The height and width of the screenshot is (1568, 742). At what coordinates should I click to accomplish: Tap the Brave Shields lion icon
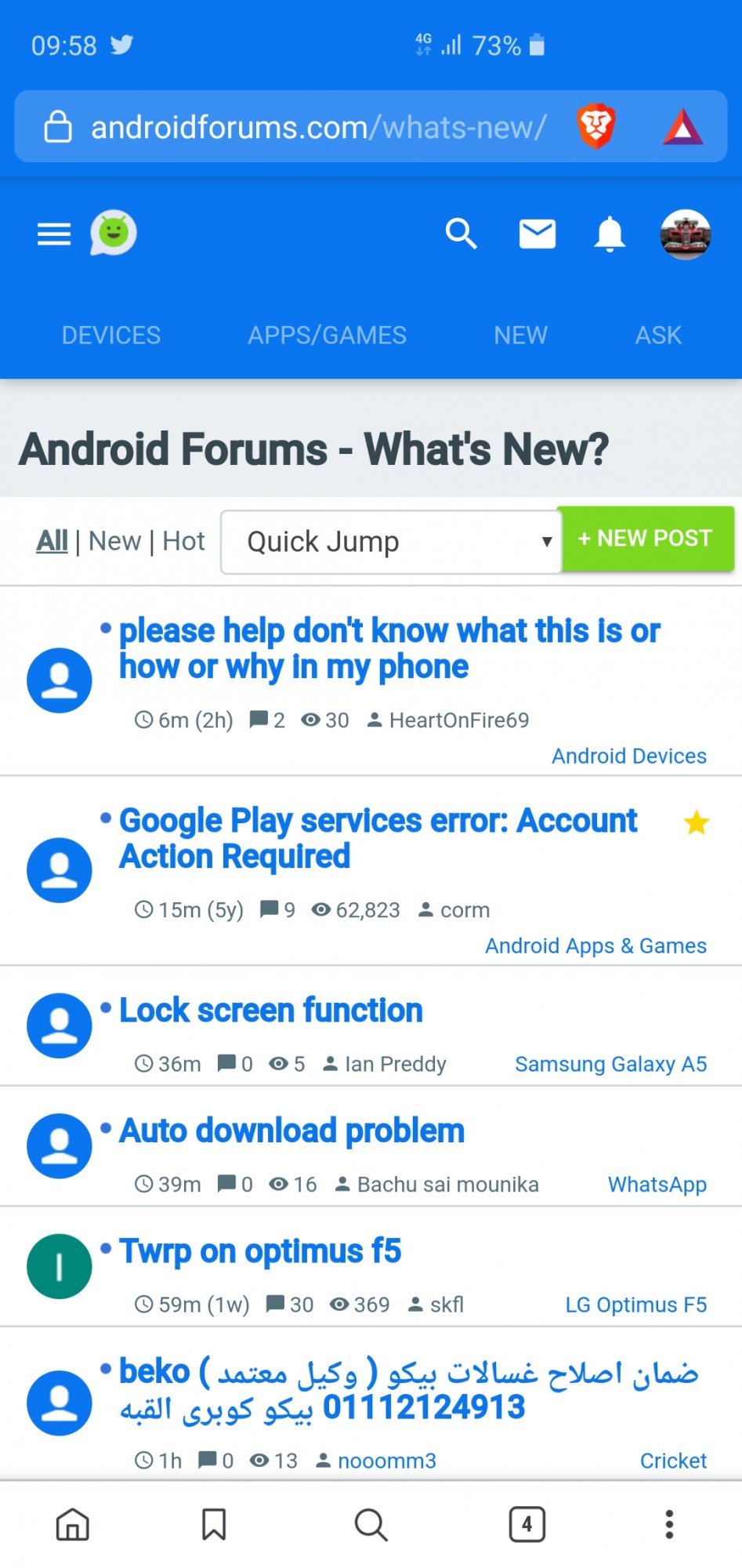(x=595, y=127)
